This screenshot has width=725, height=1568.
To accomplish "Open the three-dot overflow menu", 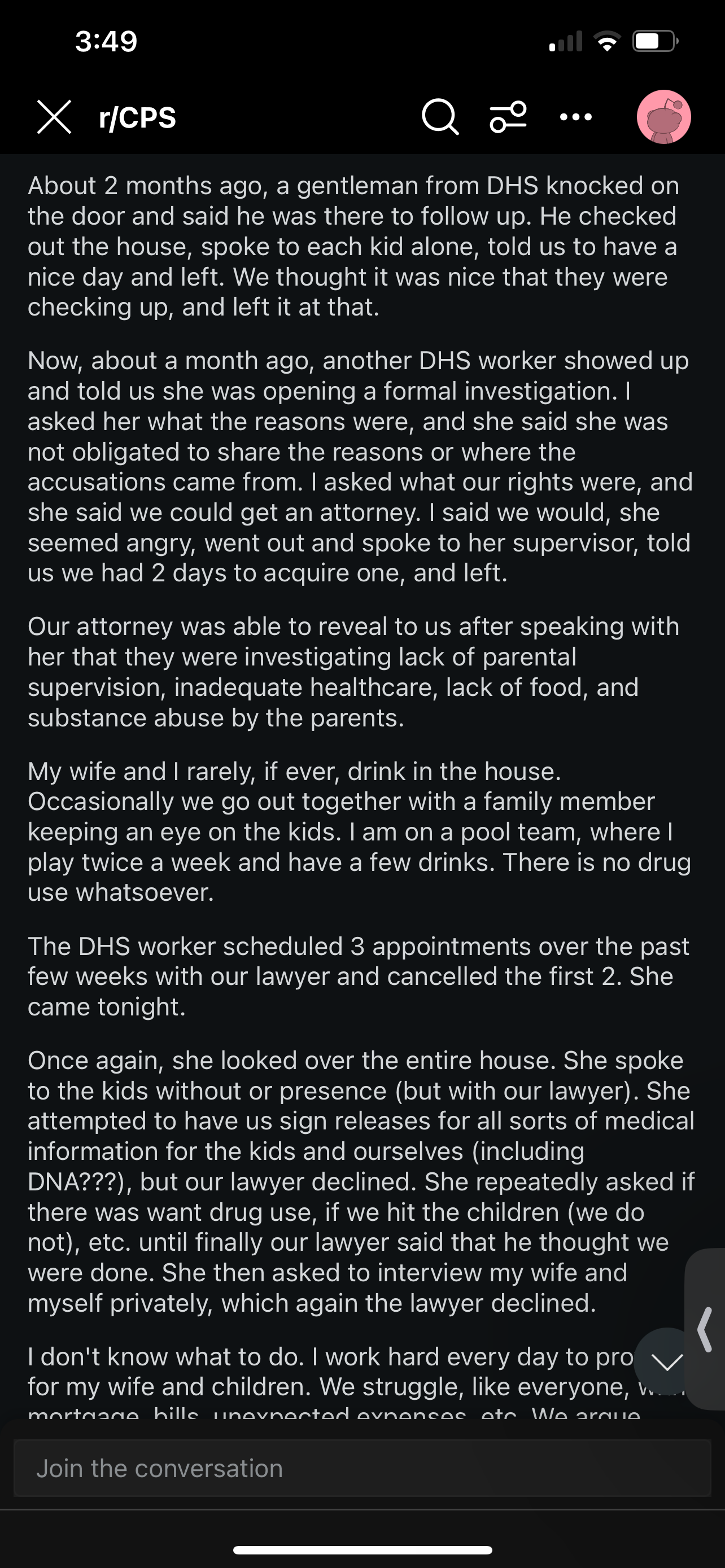I will click(x=575, y=117).
